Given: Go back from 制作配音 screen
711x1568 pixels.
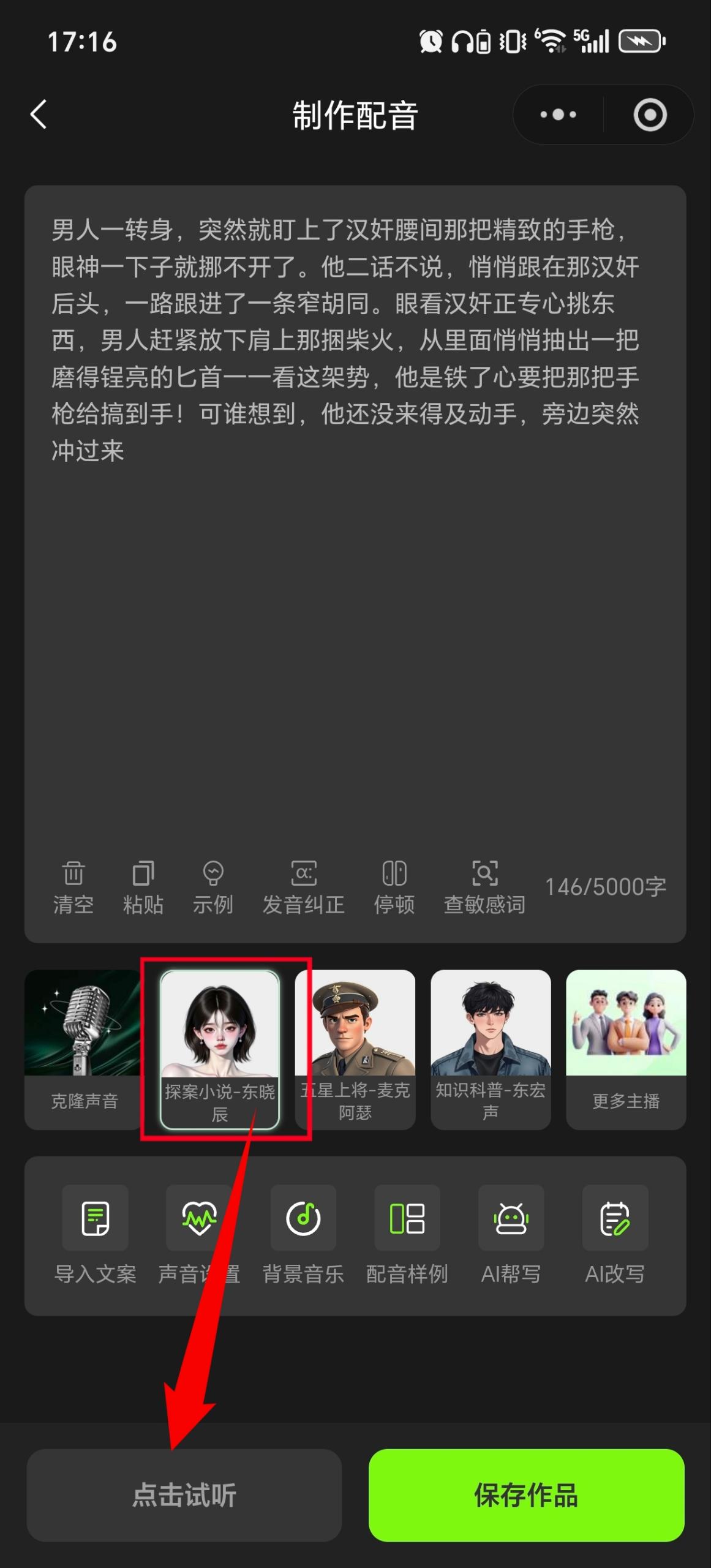Looking at the screenshot, I should click(x=39, y=115).
